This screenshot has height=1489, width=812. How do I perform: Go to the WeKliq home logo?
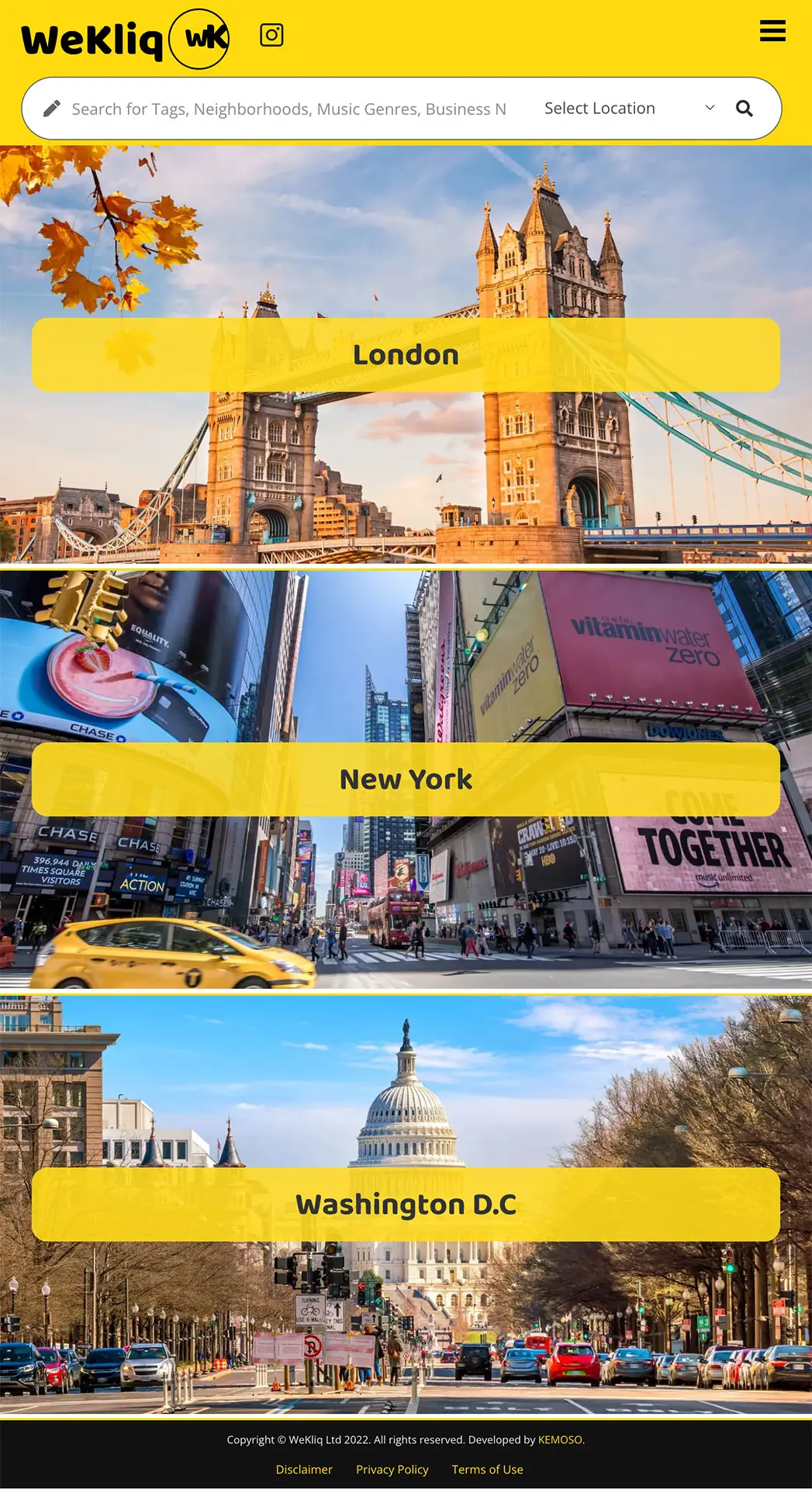tap(125, 39)
